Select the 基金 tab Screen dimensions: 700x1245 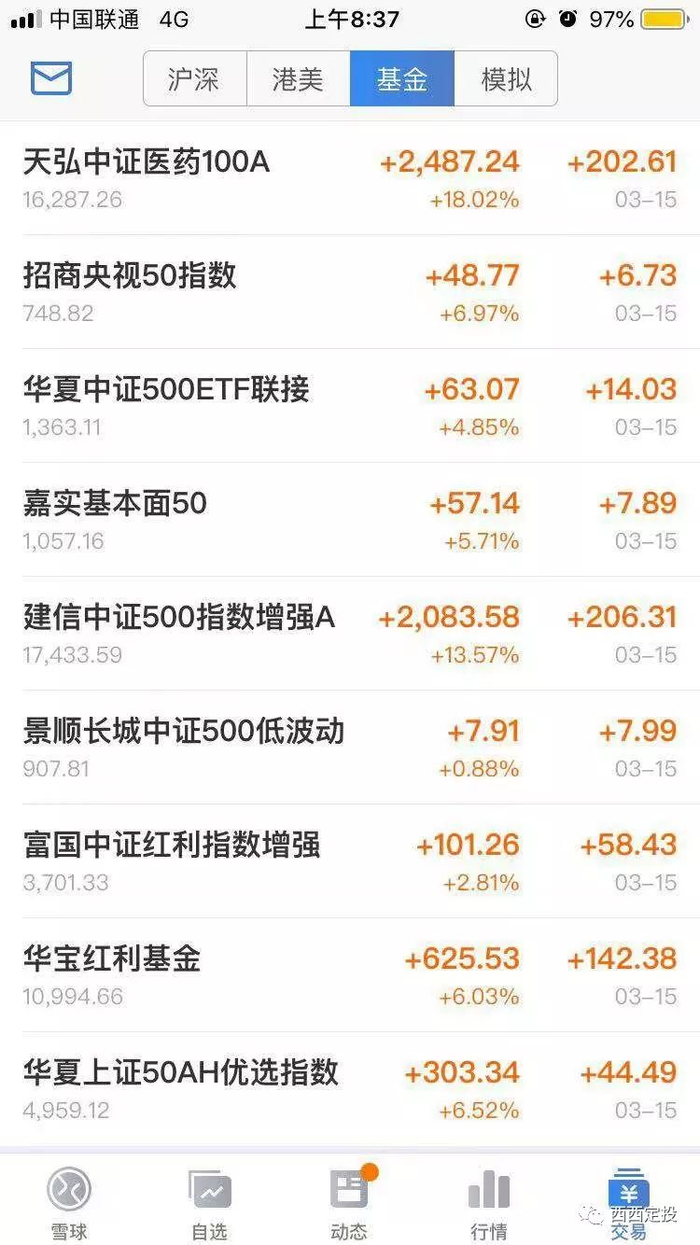point(402,79)
